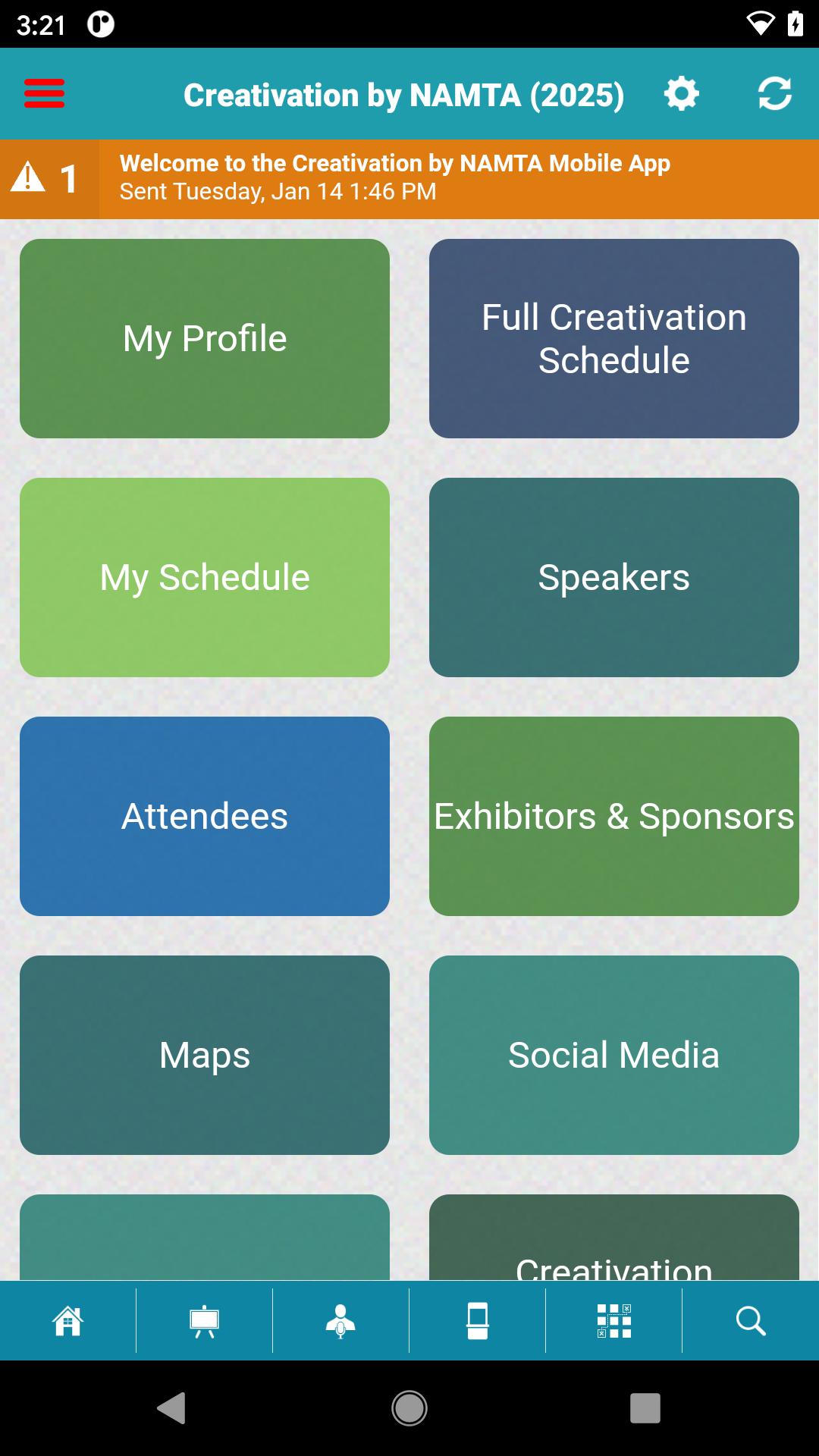This screenshot has height=1456, width=819.
Task: Open the Maps tile
Action: tap(205, 1055)
